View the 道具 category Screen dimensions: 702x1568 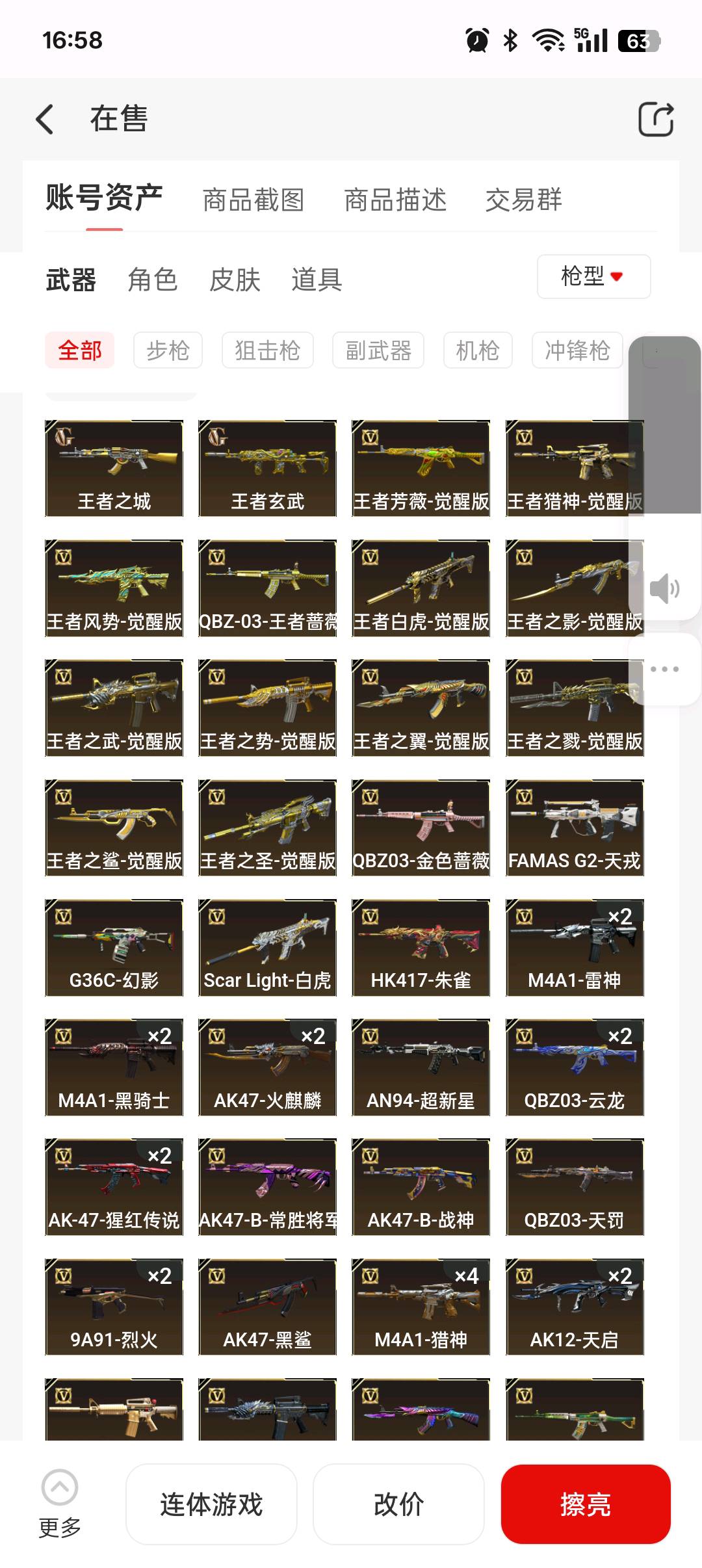click(x=317, y=280)
